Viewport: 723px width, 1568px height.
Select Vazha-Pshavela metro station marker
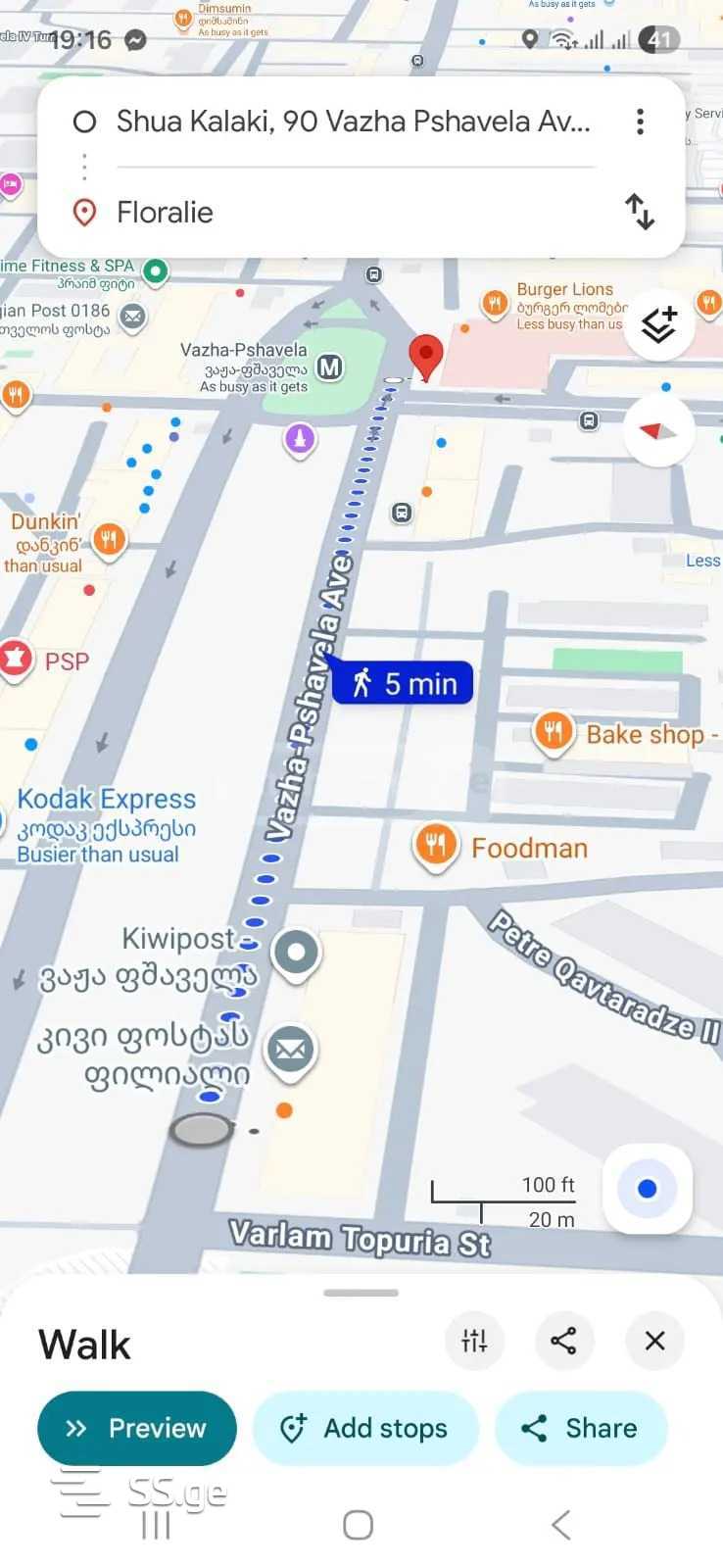(x=330, y=367)
